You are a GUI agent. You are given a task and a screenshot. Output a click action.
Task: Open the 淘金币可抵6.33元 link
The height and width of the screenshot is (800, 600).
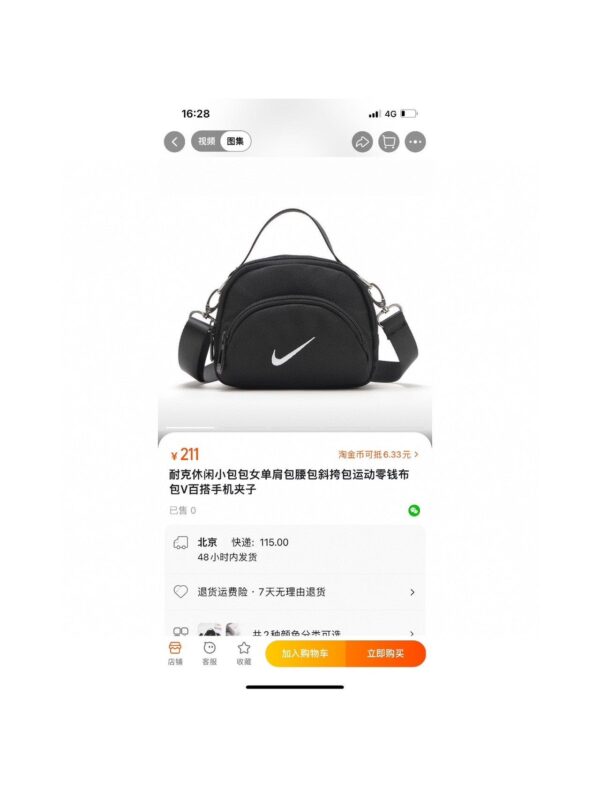point(378,454)
